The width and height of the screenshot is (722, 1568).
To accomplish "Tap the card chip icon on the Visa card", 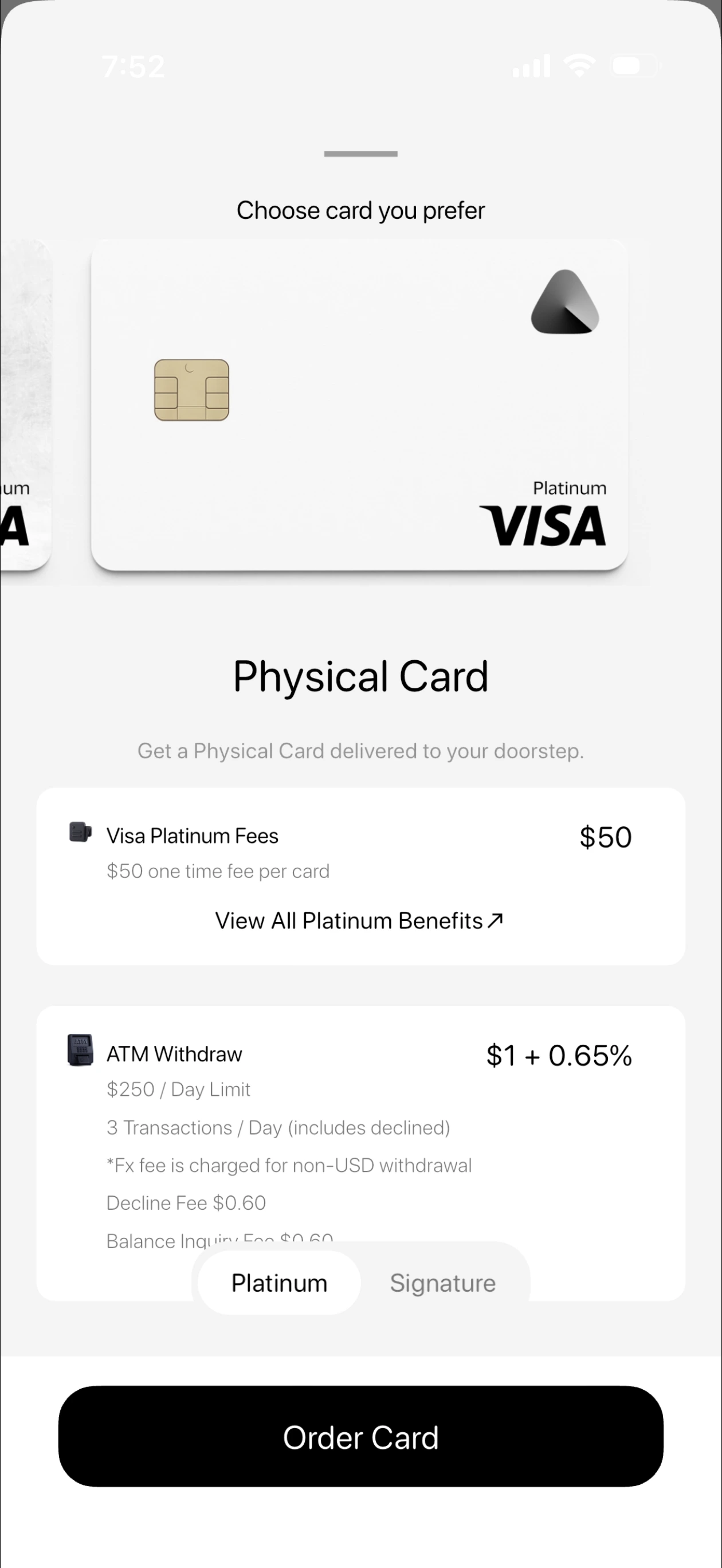I will pos(191,390).
